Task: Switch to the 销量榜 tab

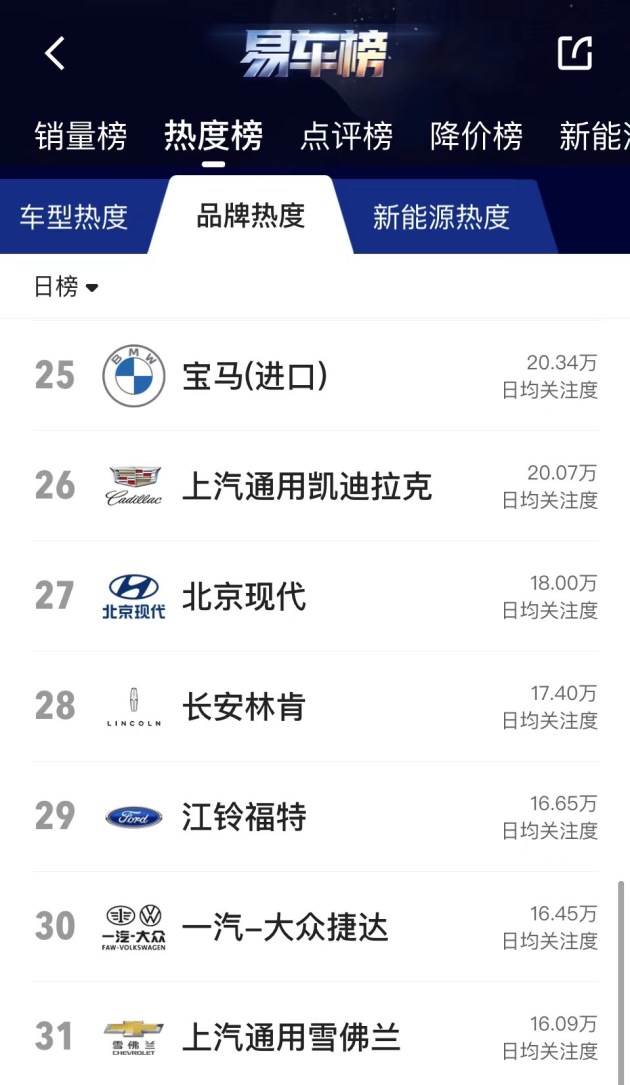Action: pyautogui.click(x=81, y=136)
